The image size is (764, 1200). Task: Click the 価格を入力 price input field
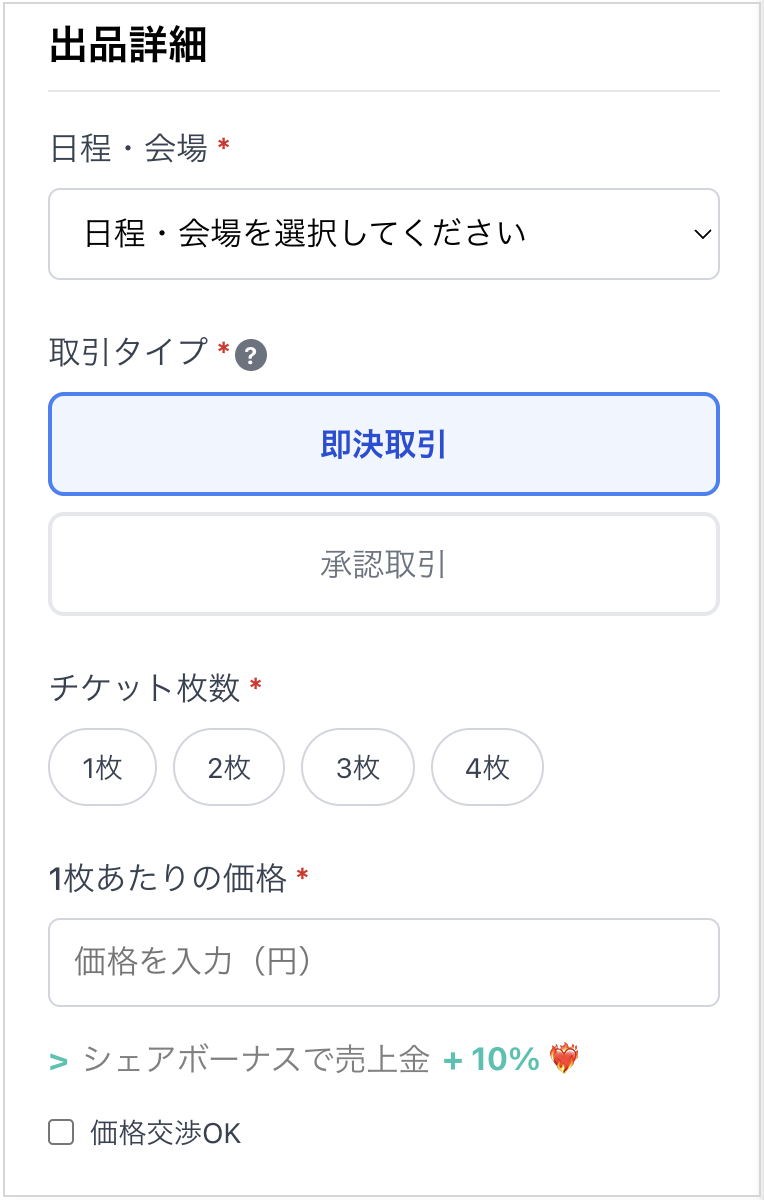click(x=383, y=962)
